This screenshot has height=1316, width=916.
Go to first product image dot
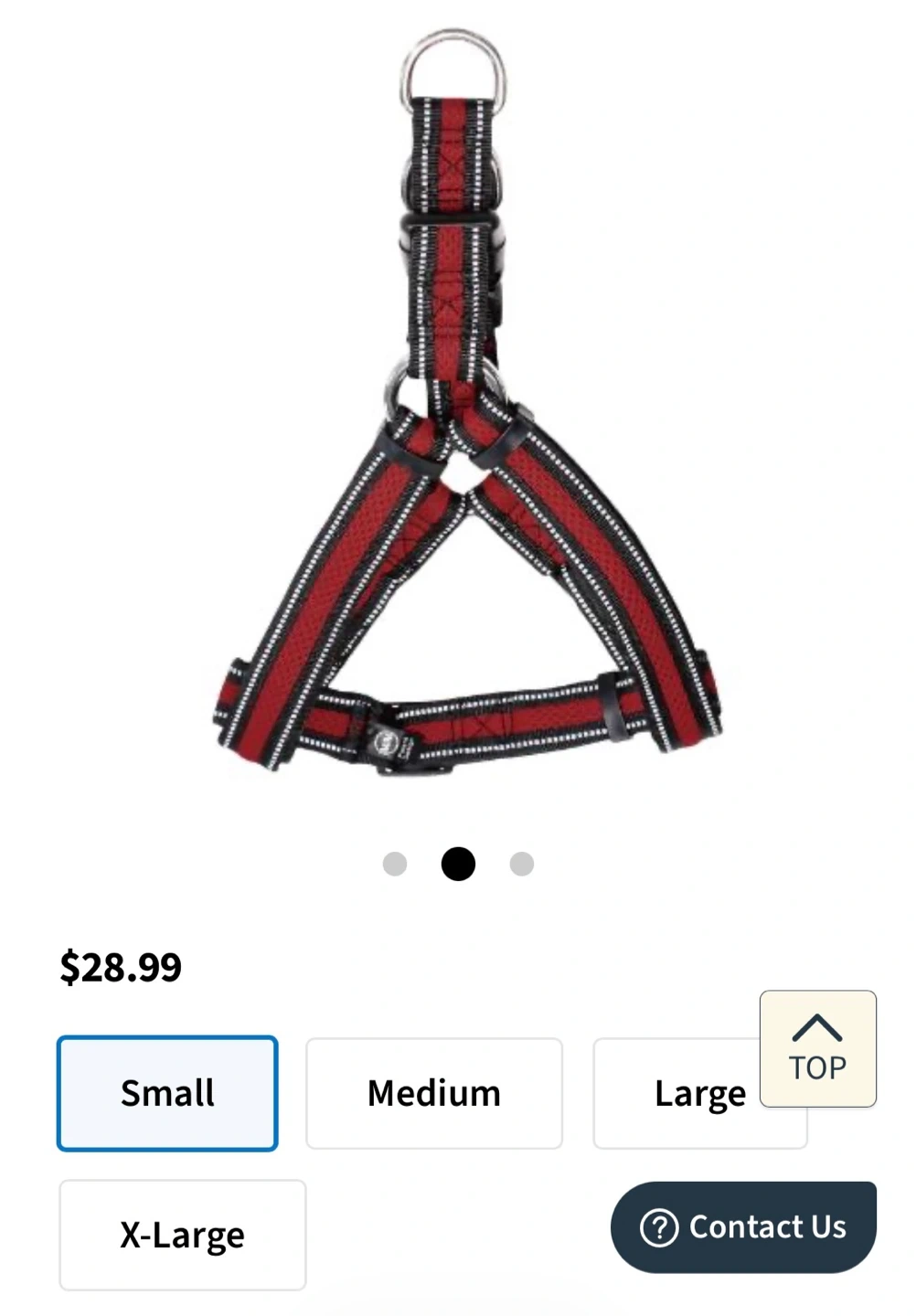(x=395, y=864)
